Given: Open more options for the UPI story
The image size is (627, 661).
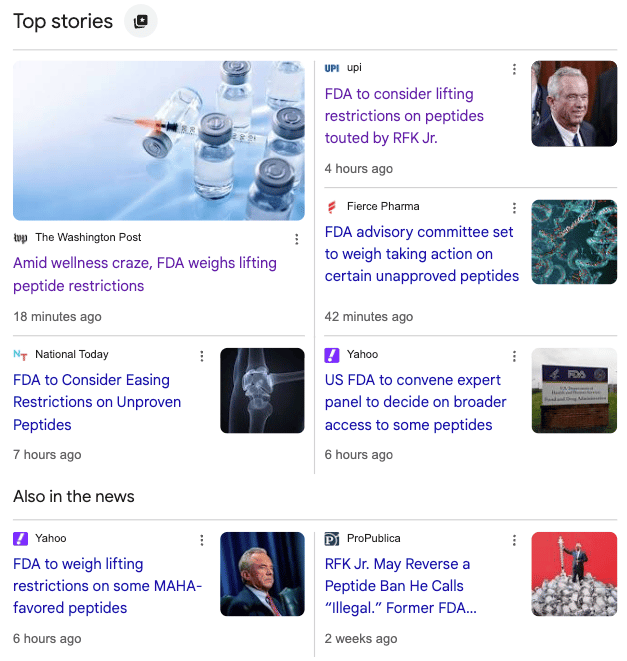Looking at the screenshot, I should pos(515,69).
